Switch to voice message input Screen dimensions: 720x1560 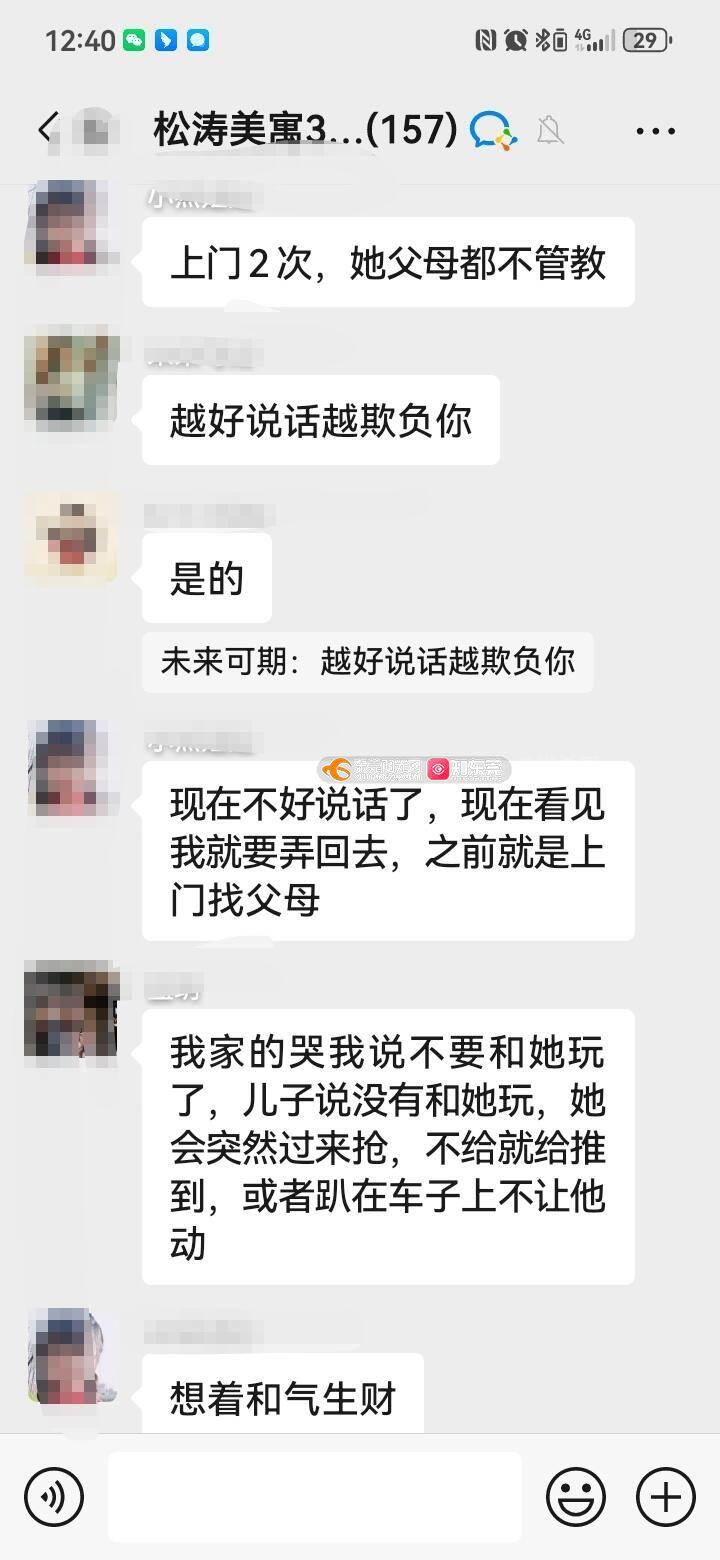click(x=54, y=1497)
